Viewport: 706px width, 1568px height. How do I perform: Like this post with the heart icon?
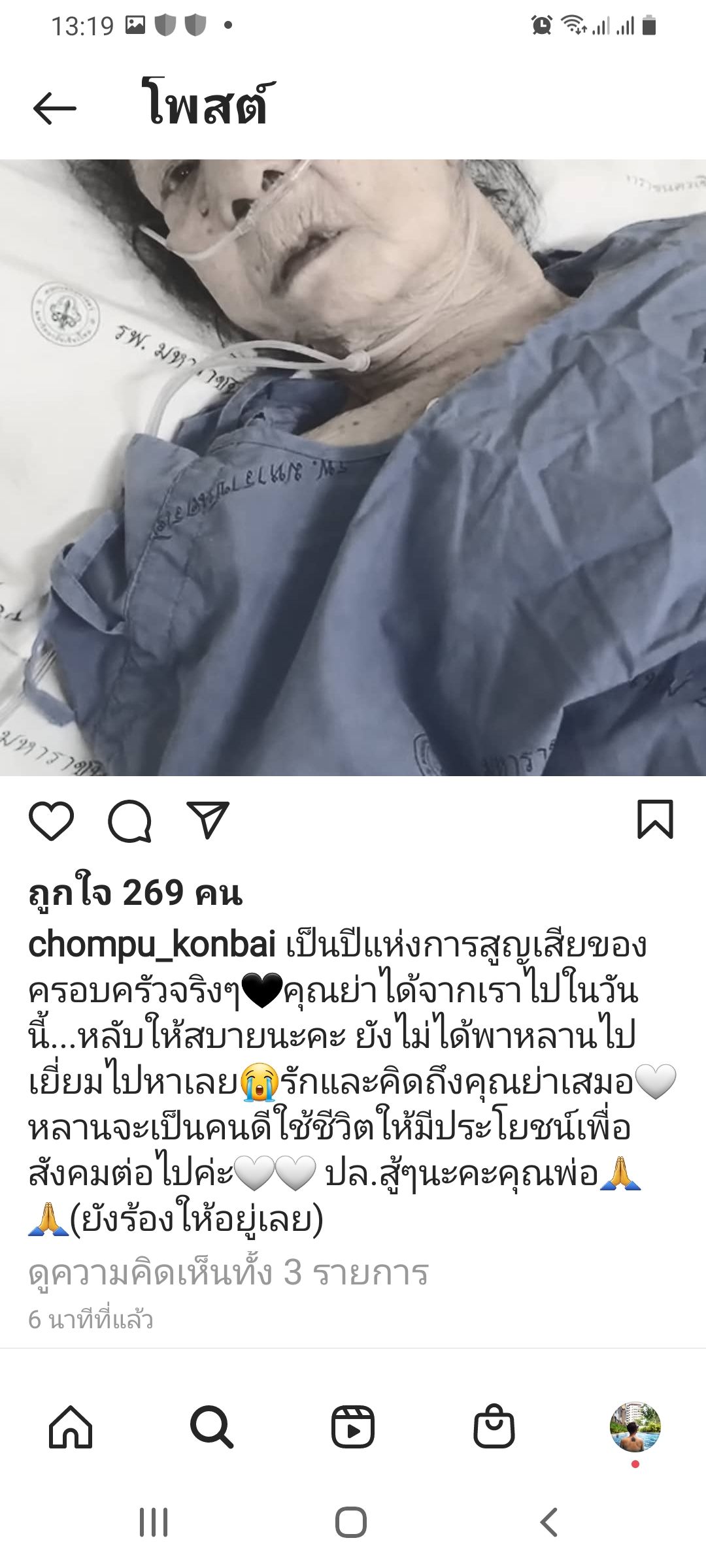tap(52, 820)
